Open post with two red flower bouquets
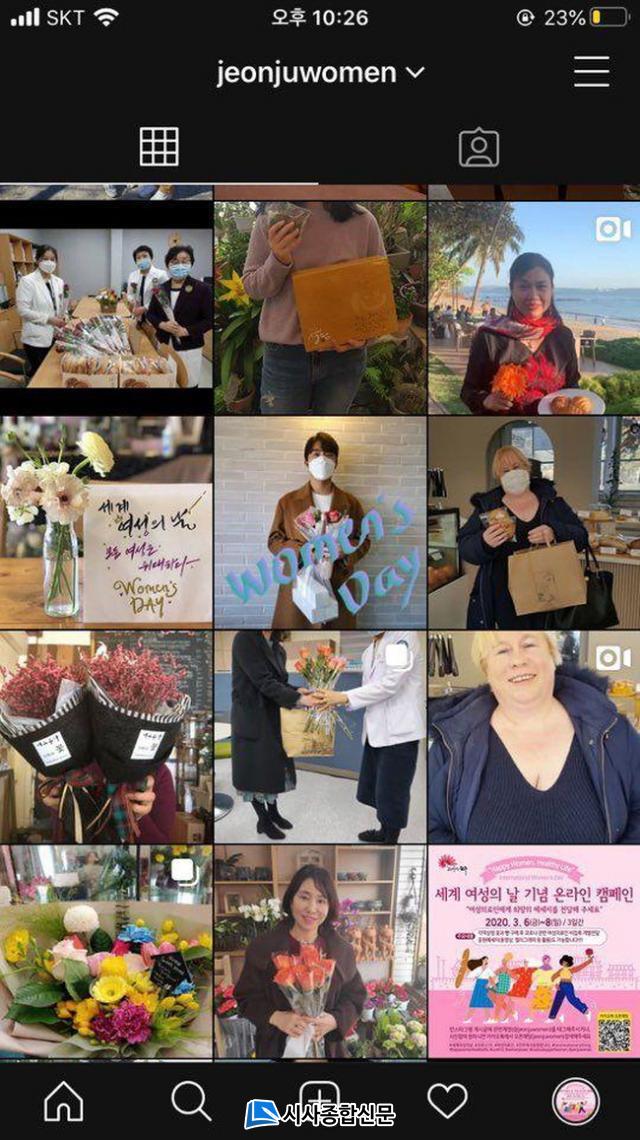Screen dimensions: 640x1140 (106, 736)
